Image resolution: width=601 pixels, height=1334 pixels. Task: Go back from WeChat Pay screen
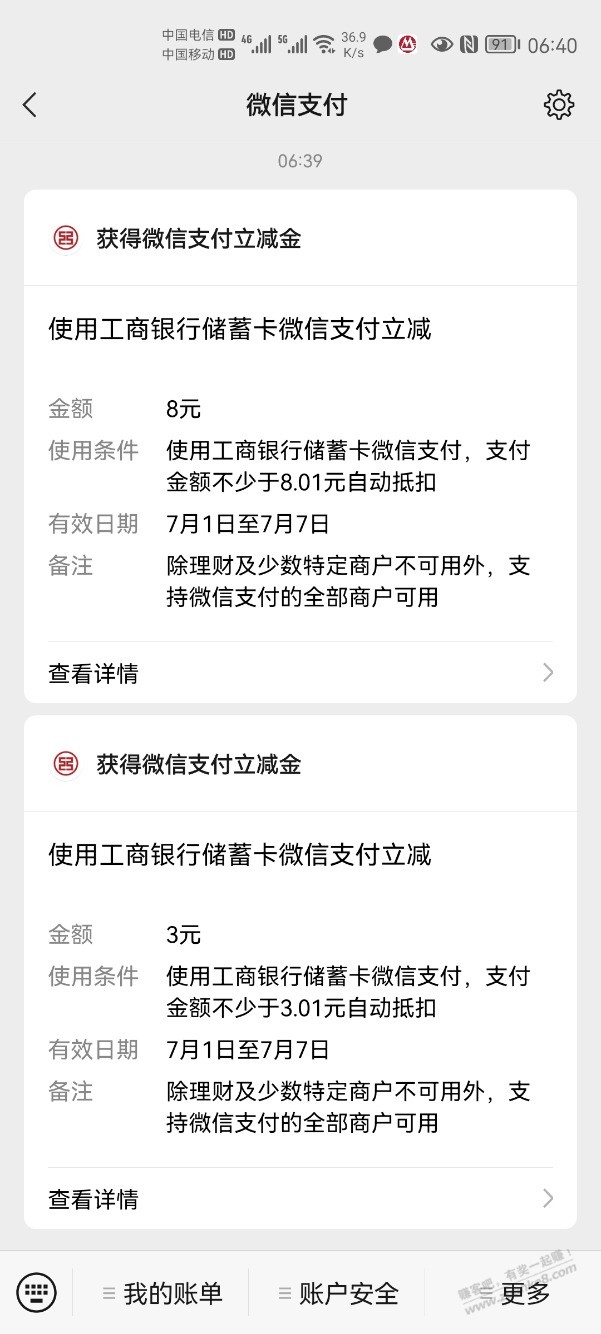point(30,105)
